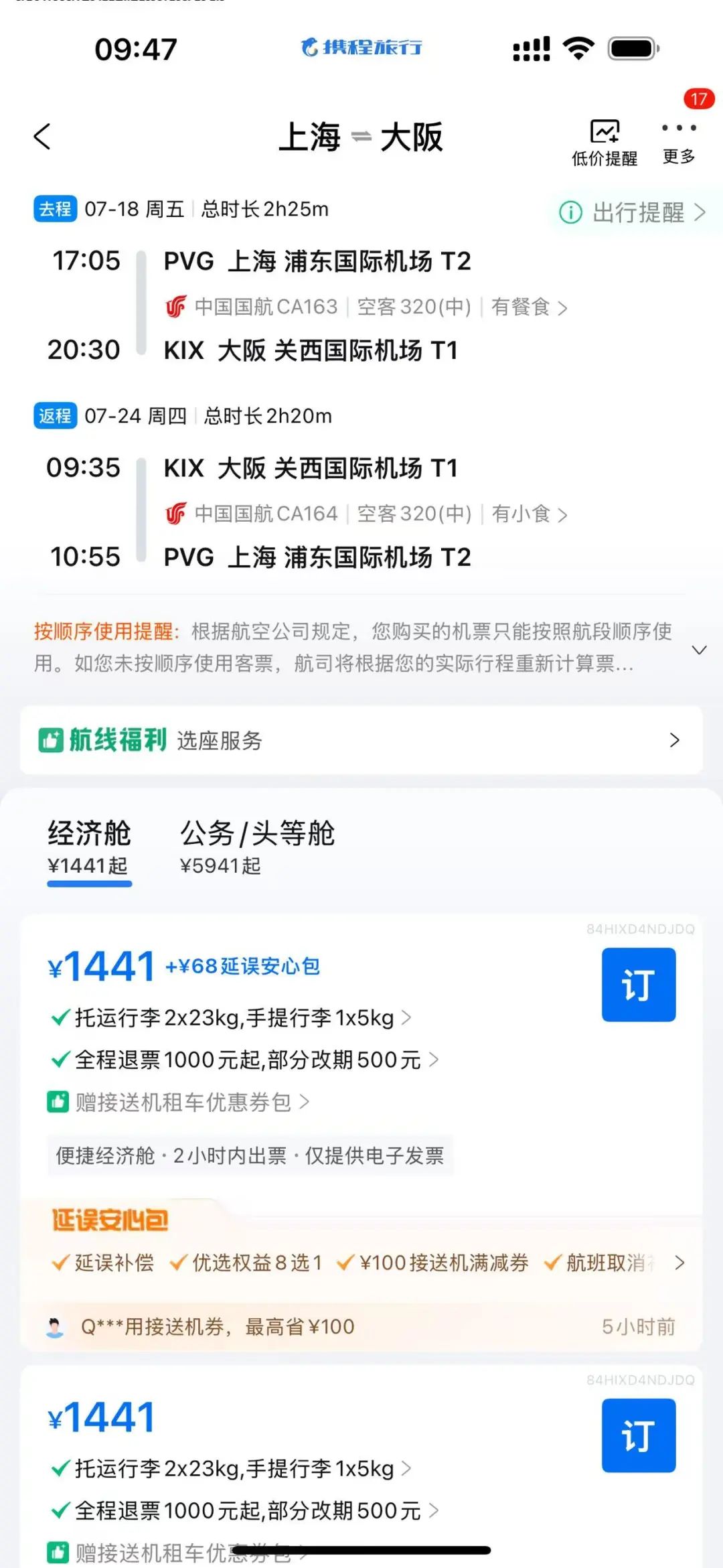Image resolution: width=723 pixels, height=1568 pixels.
Task: View the CA164 flight's 有小食 snack details
Action: [529, 514]
